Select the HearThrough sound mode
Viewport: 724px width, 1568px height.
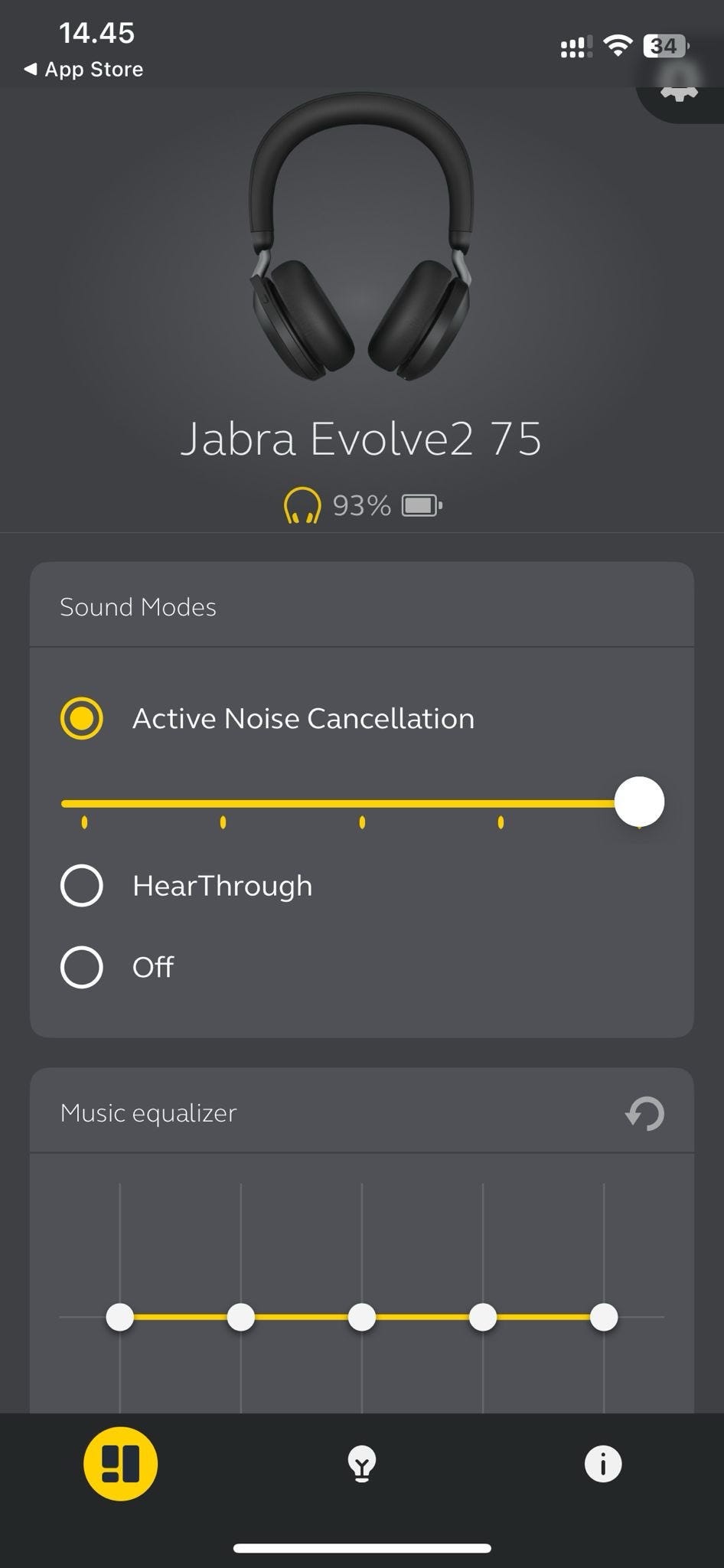tap(82, 886)
